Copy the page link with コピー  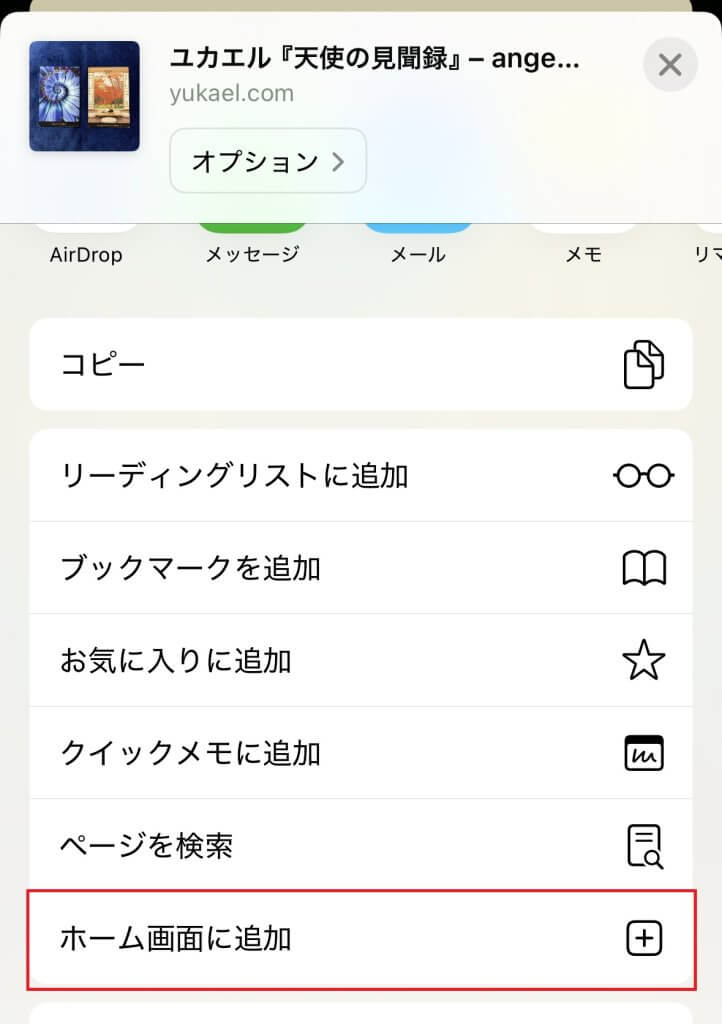pos(360,364)
